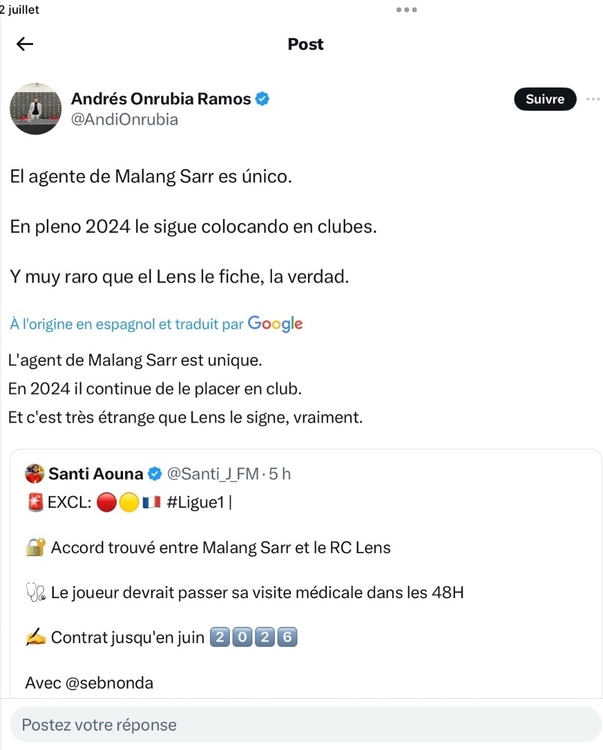The image size is (603, 750).
Task: Tap the Postez votre réponse field
Action: [300, 725]
